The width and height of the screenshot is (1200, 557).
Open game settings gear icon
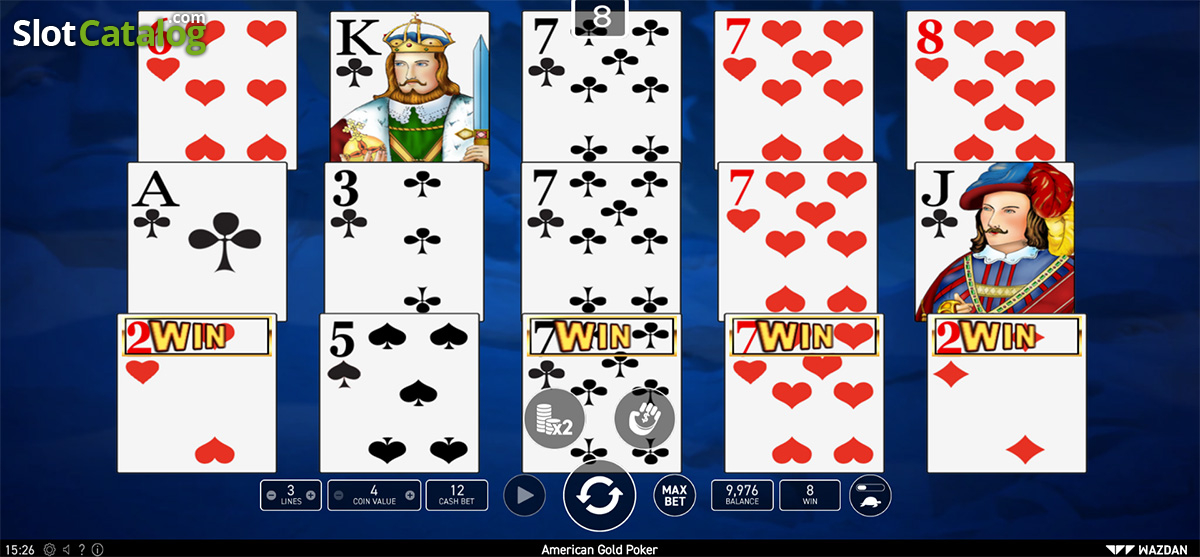49,549
